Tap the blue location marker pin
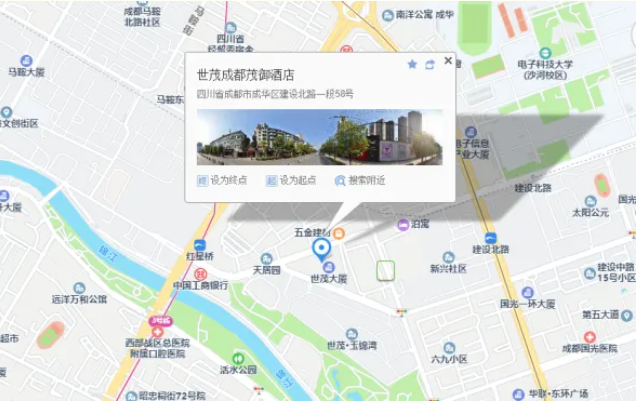 (x=321, y=248)
